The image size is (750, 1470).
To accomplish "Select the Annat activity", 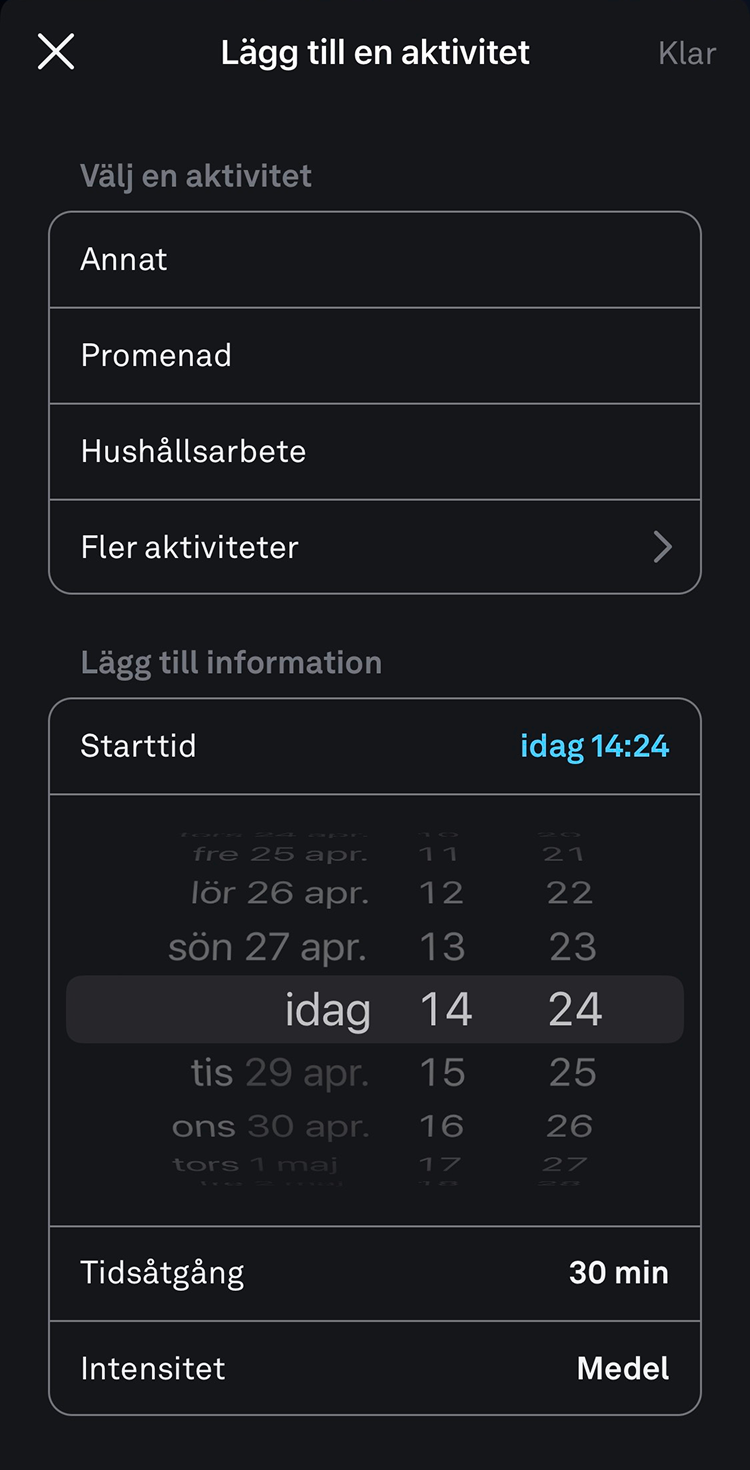I will 374,260.
